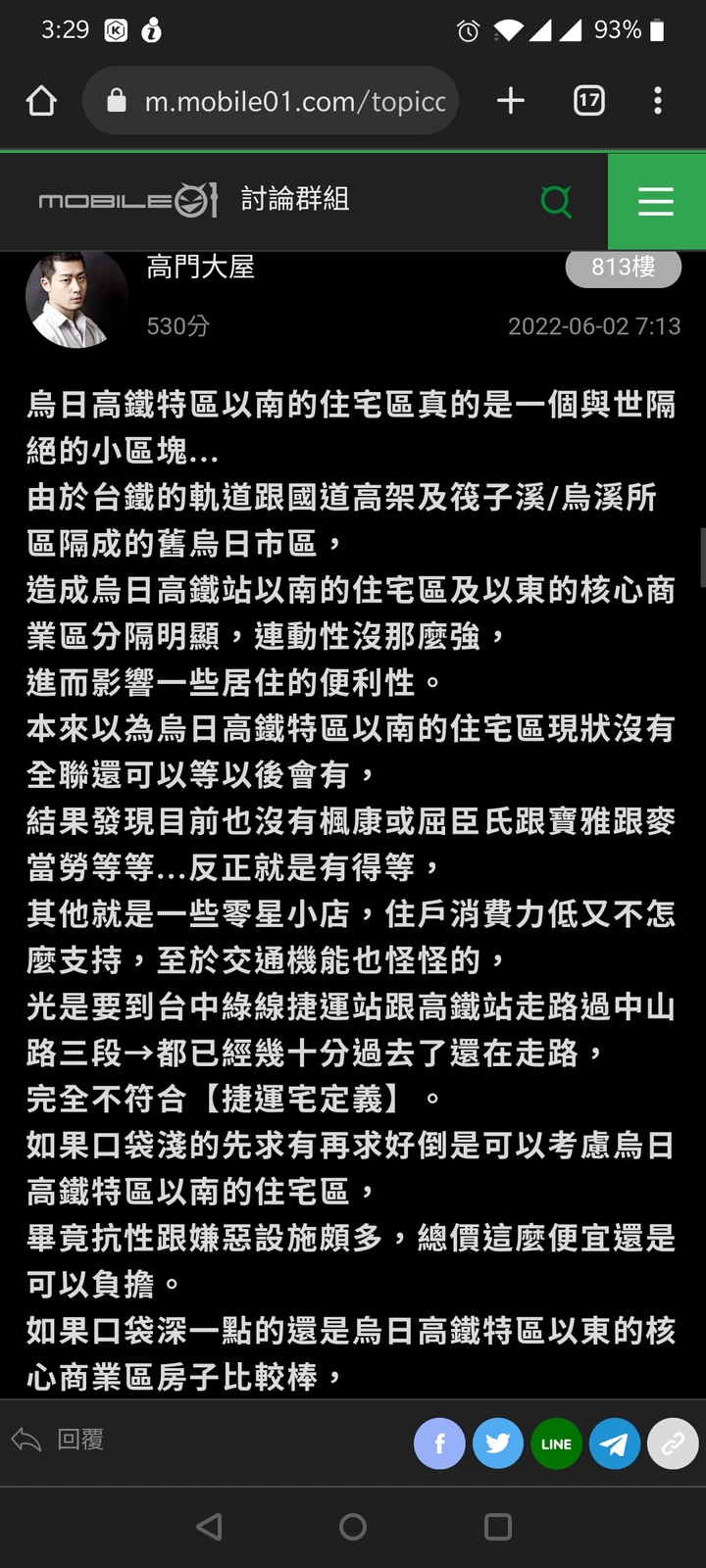Share this post via LINE
Viewport: 706px width, 1568px height.
[556, 1444]
